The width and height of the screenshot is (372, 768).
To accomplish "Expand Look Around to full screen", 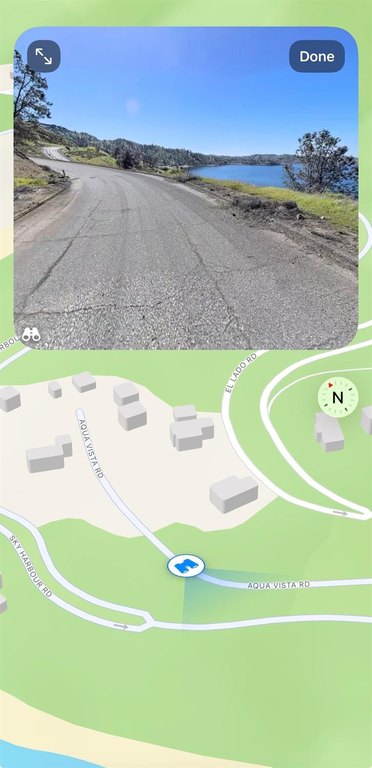I will pos(44,56).
